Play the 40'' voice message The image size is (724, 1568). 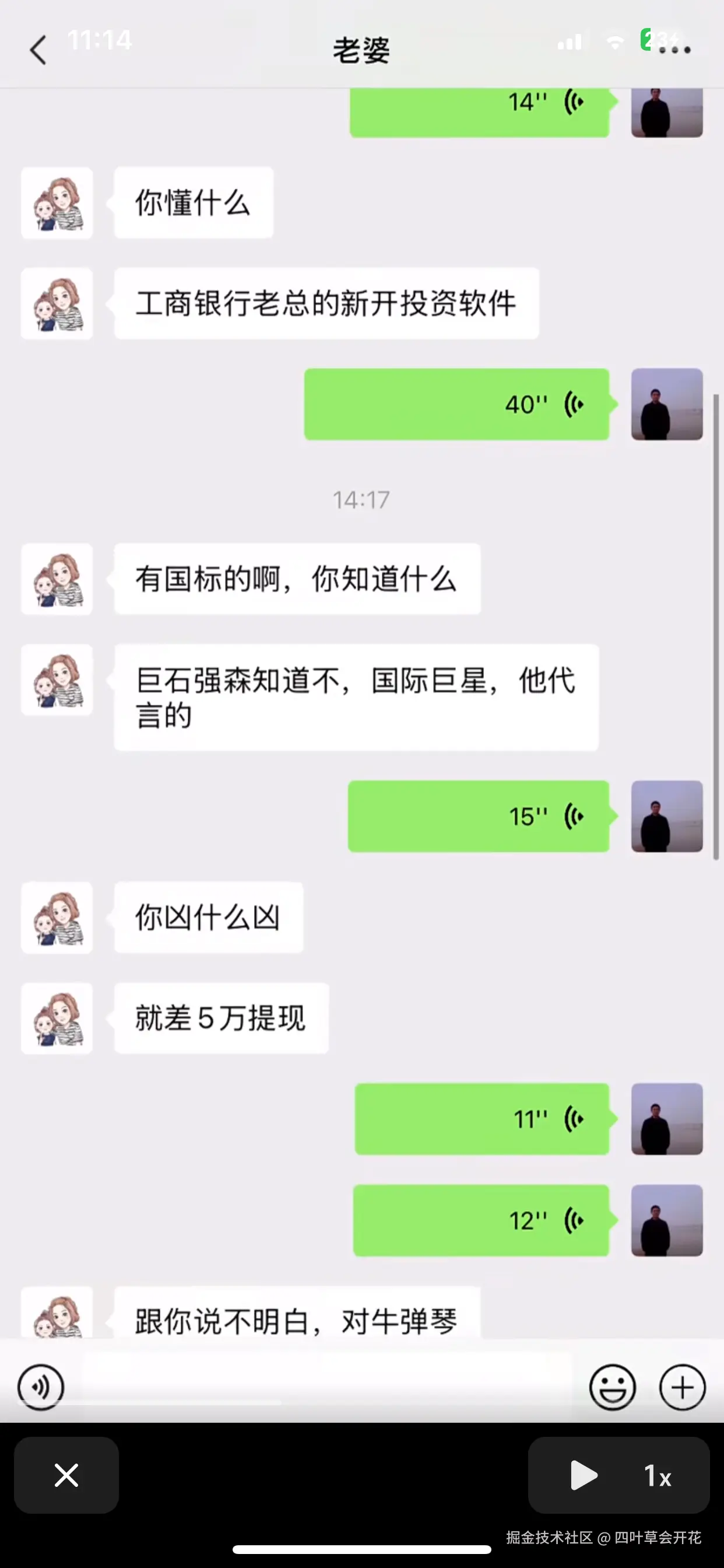tap(456, 404)
